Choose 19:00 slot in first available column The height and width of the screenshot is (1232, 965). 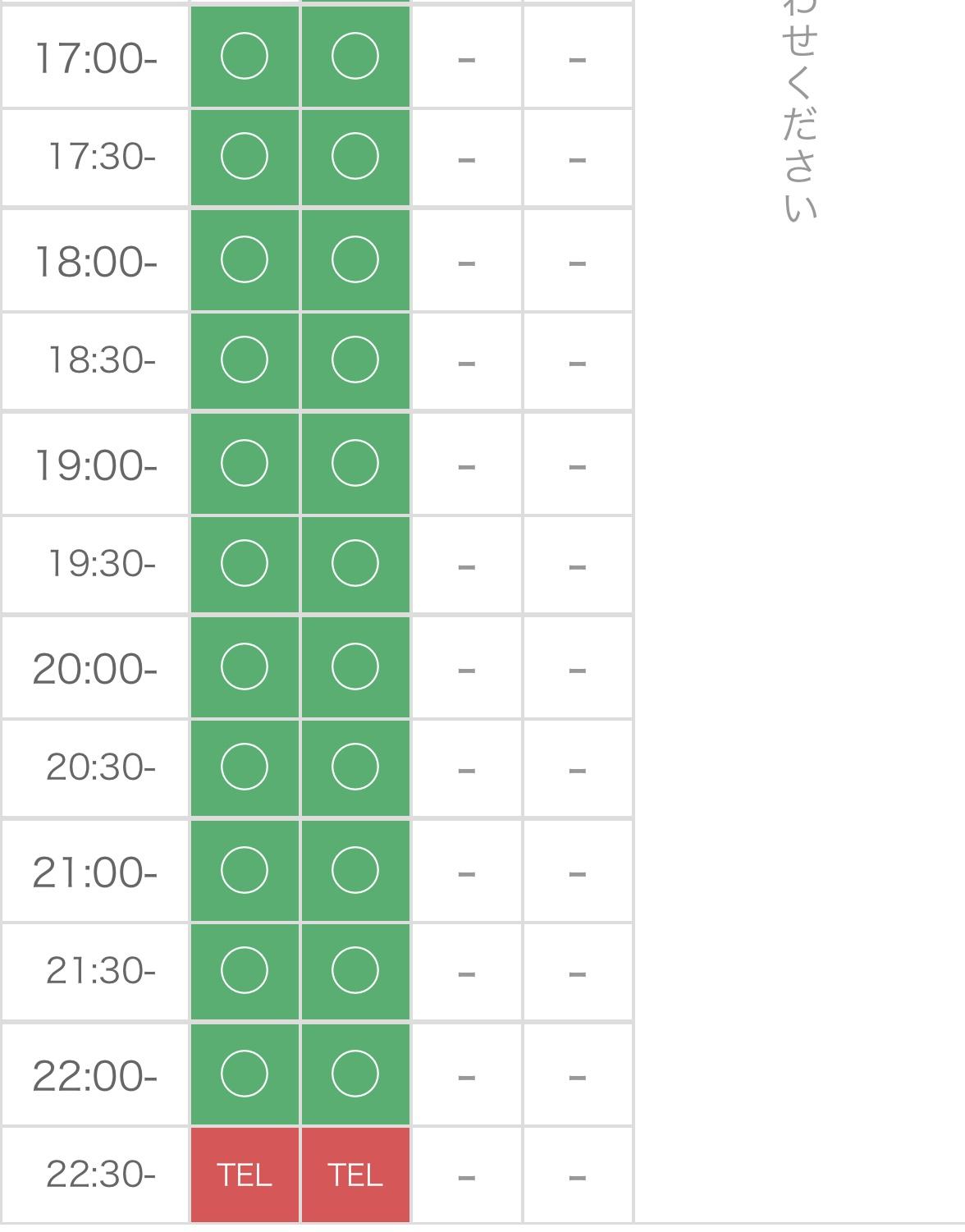pos(245,463)
